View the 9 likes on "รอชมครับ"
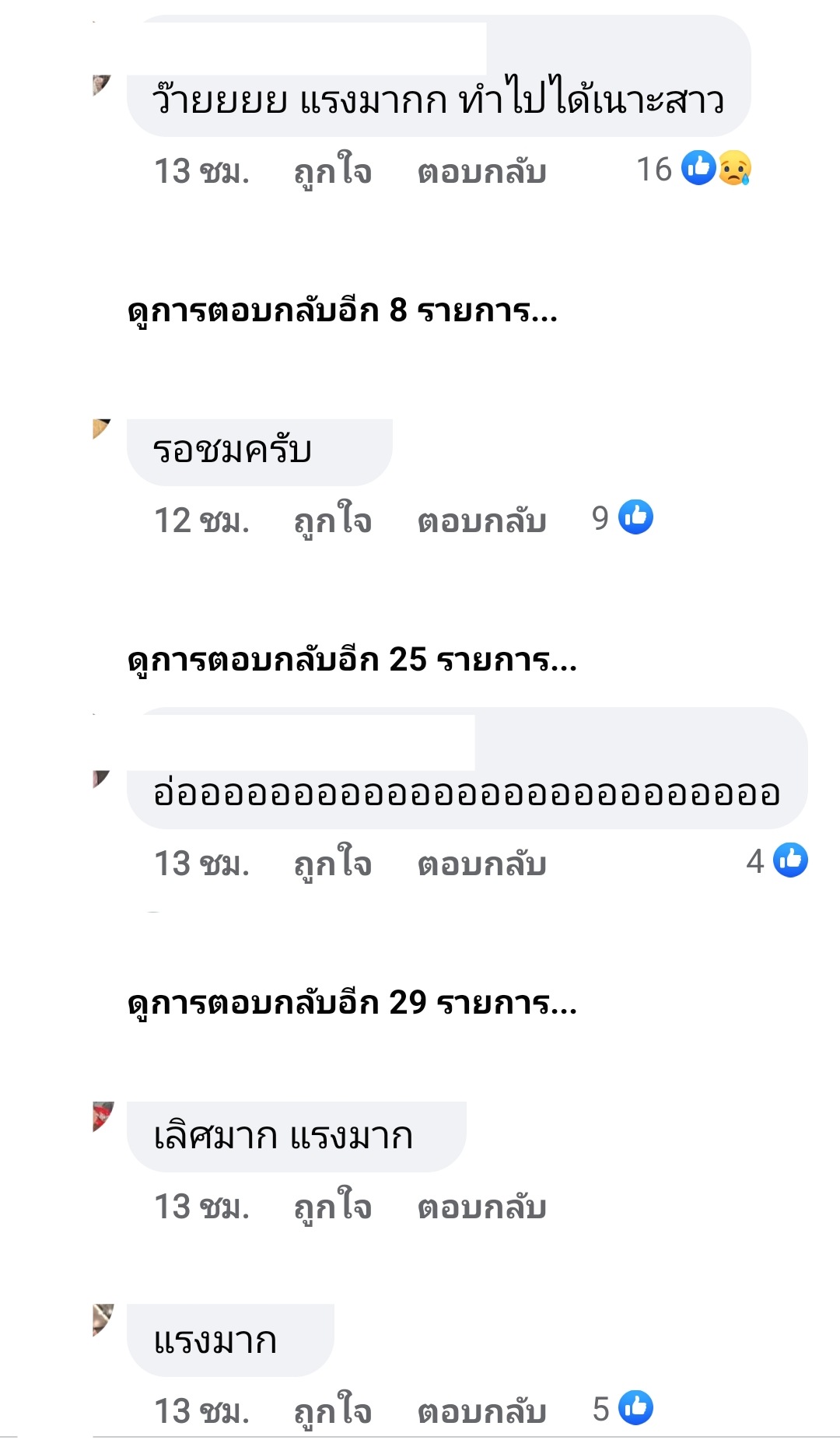Viewport: 840px width, 1440px height. click(622, 518)
